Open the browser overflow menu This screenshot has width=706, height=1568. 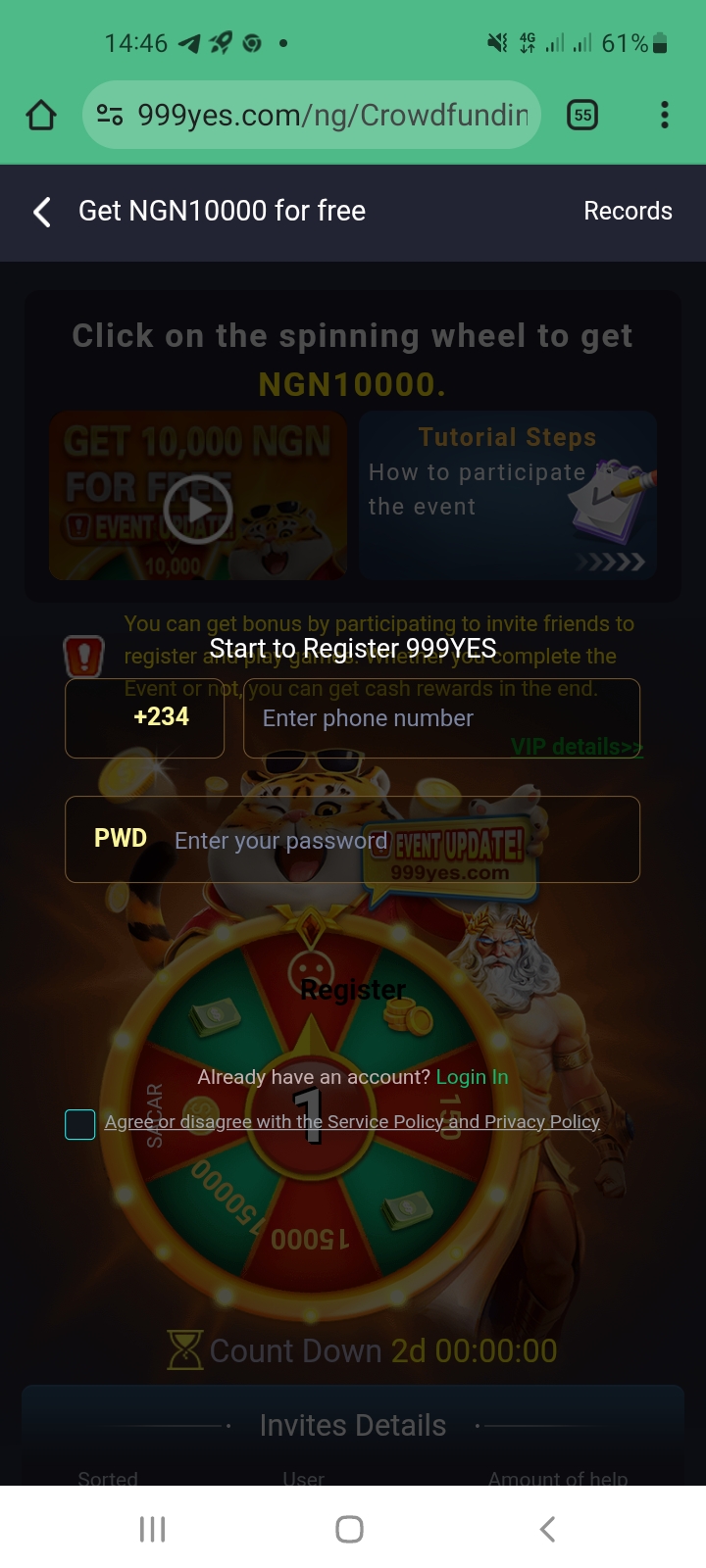coord(665,116)
